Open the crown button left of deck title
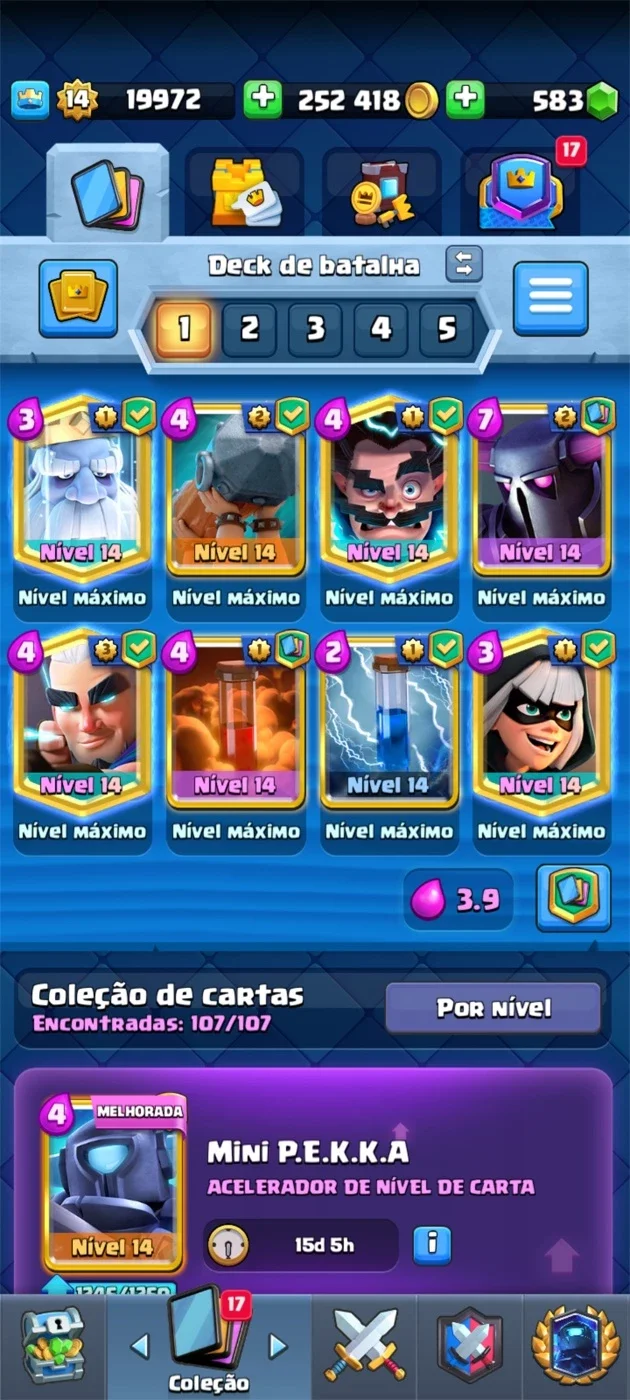Viewport: 630px width, 1400px height. click(x=78, y=298)
